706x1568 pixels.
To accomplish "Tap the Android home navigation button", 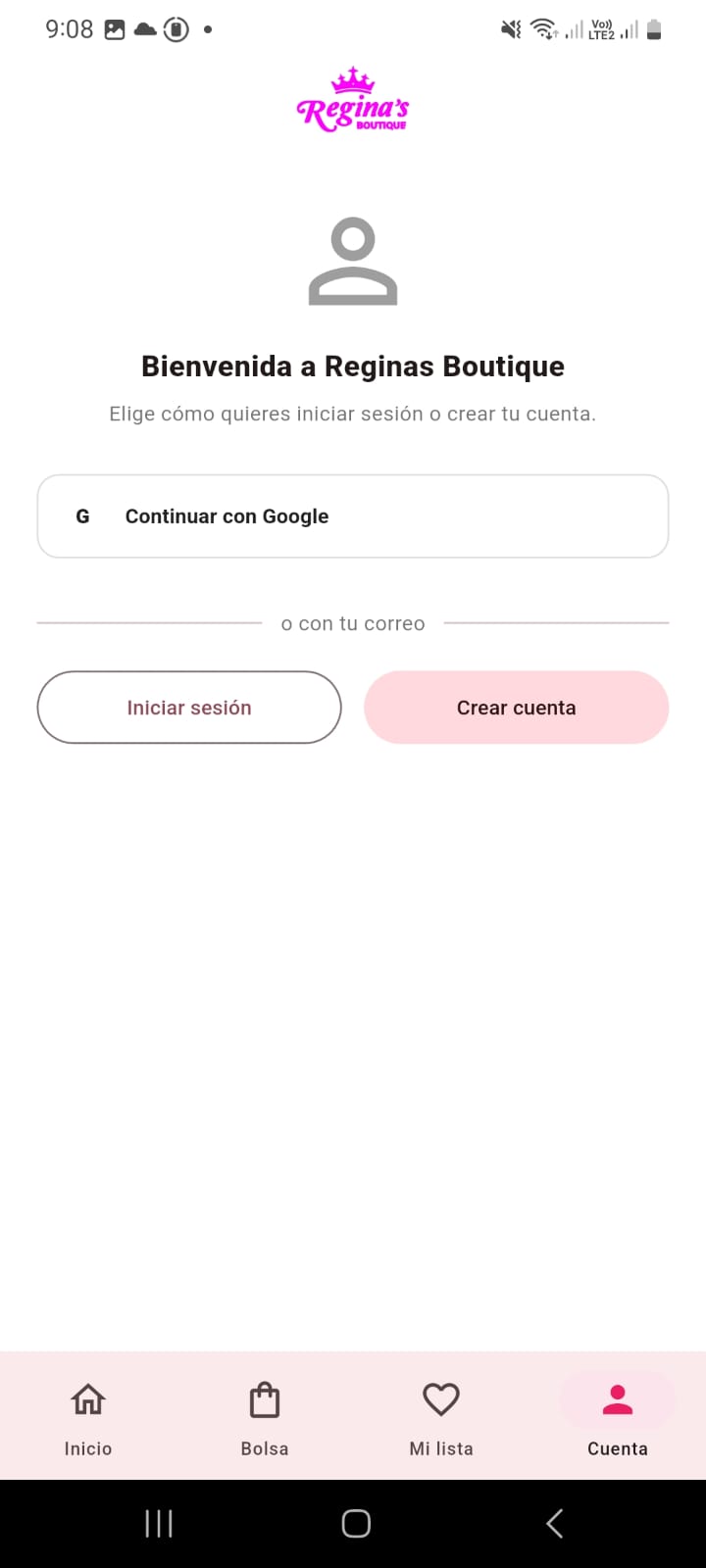I will click(355, 1522).
